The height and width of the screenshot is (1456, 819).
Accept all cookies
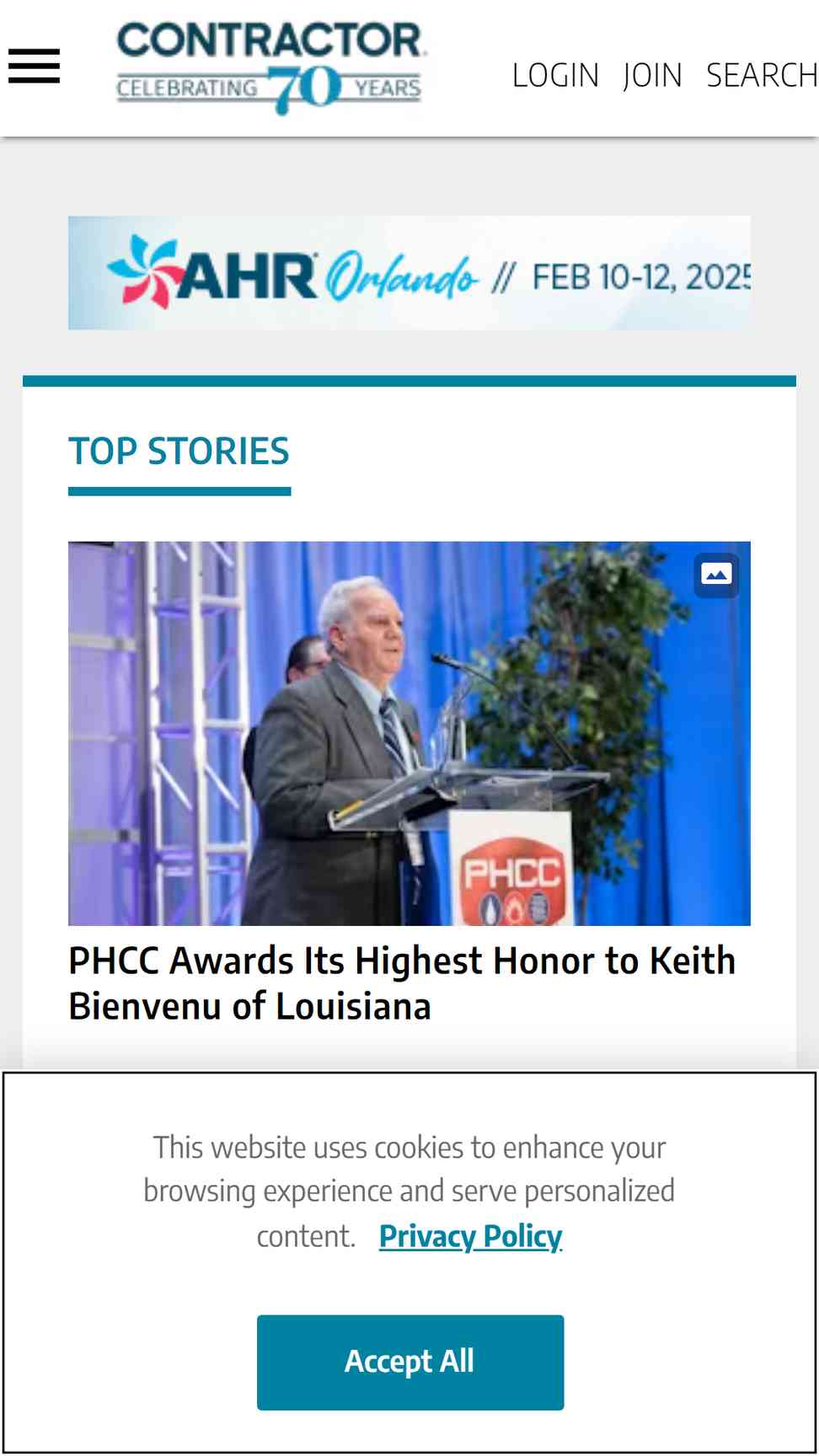point(410,1362)
